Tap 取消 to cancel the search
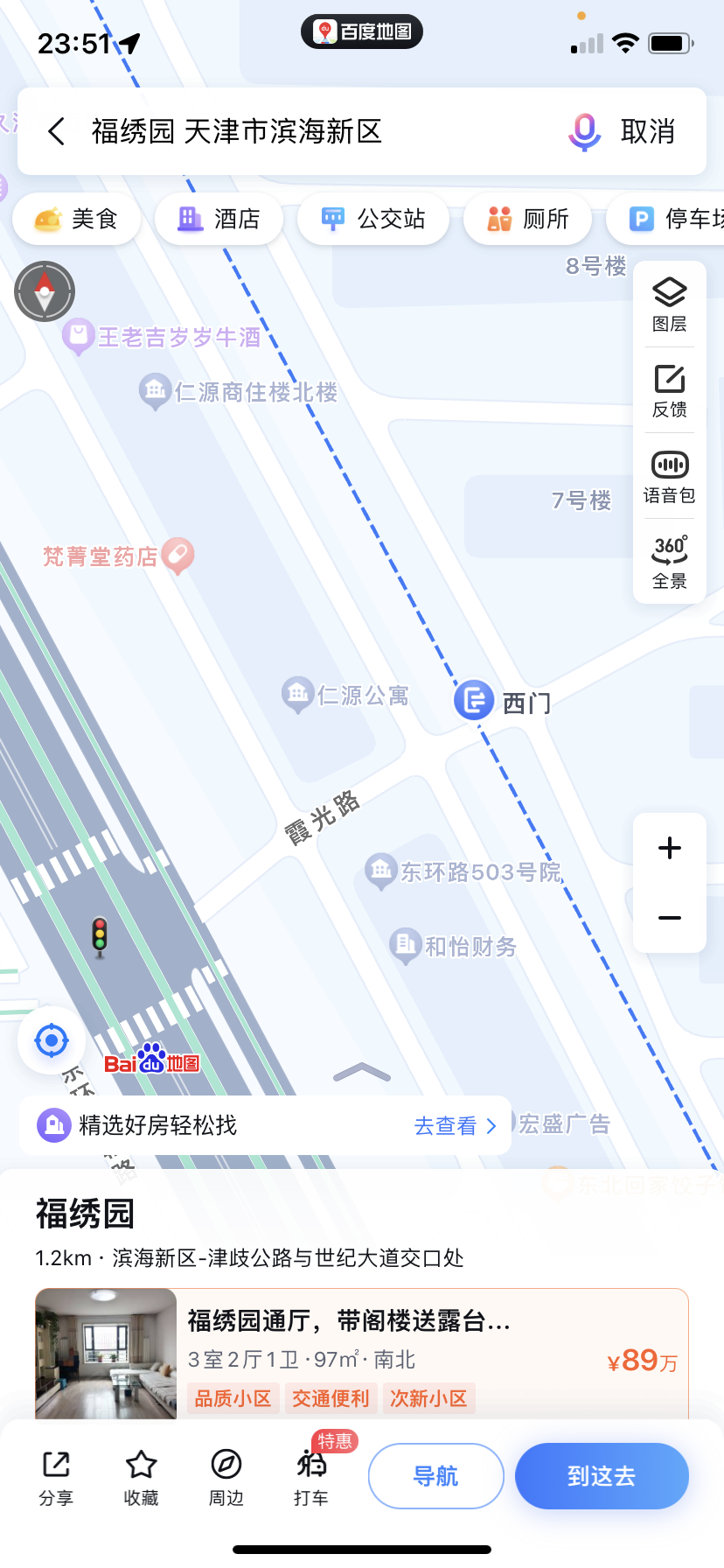The height and width of the screenshot is (1568, 724). 648,132
